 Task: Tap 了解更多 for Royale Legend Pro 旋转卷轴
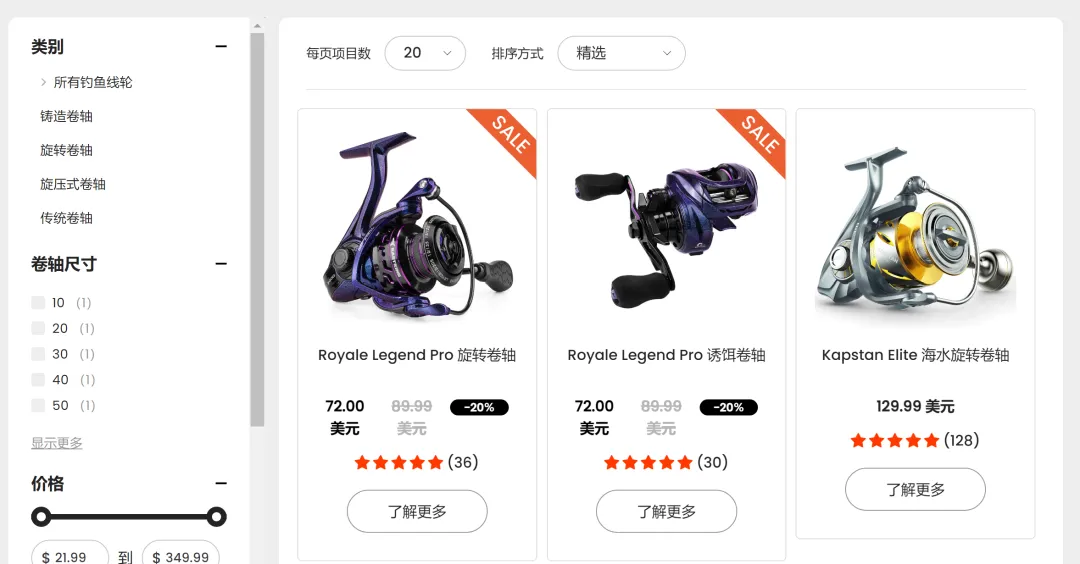[x=417, y=511]
